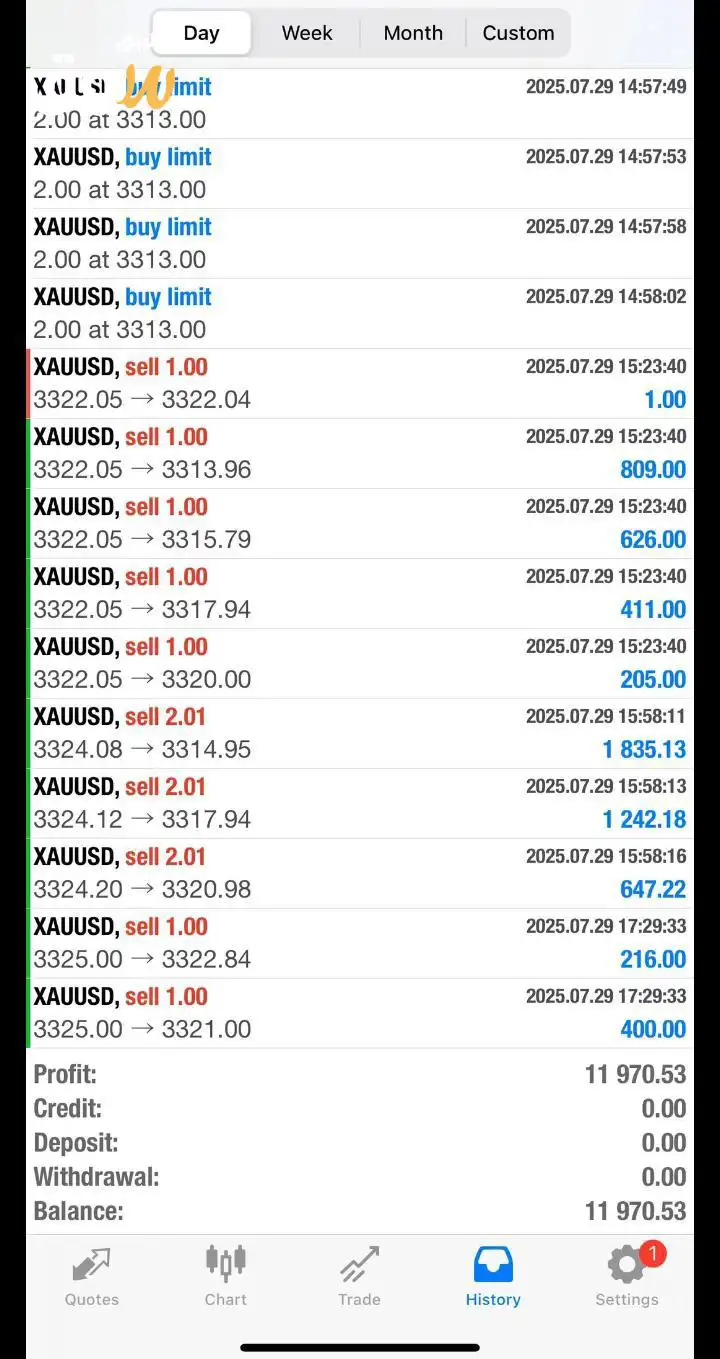720x1359 pixels.
Task: Open the Quotes tab
Action: point(92,1277)
